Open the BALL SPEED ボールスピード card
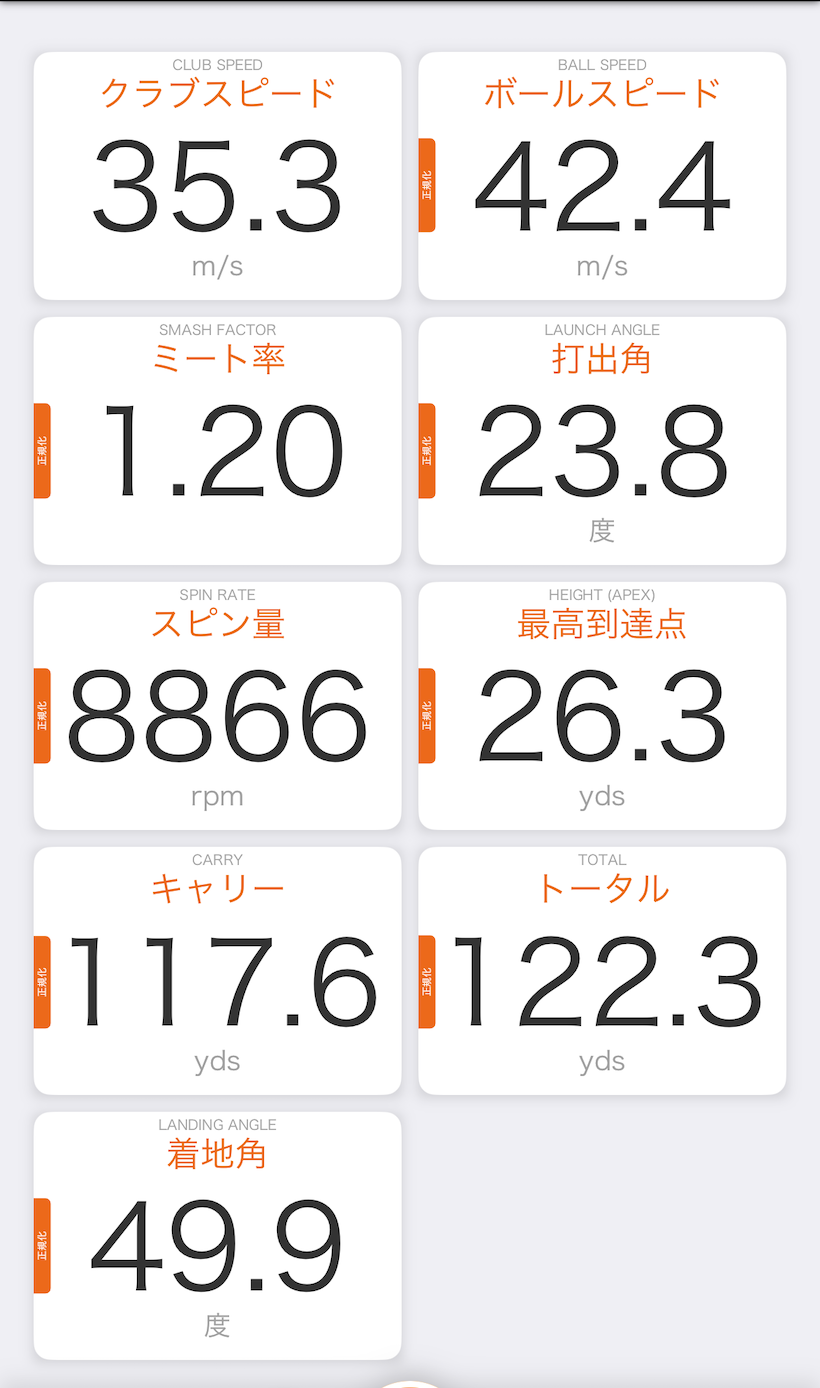The width and height of the screenshot is (820, 1388). coord(601,175)
